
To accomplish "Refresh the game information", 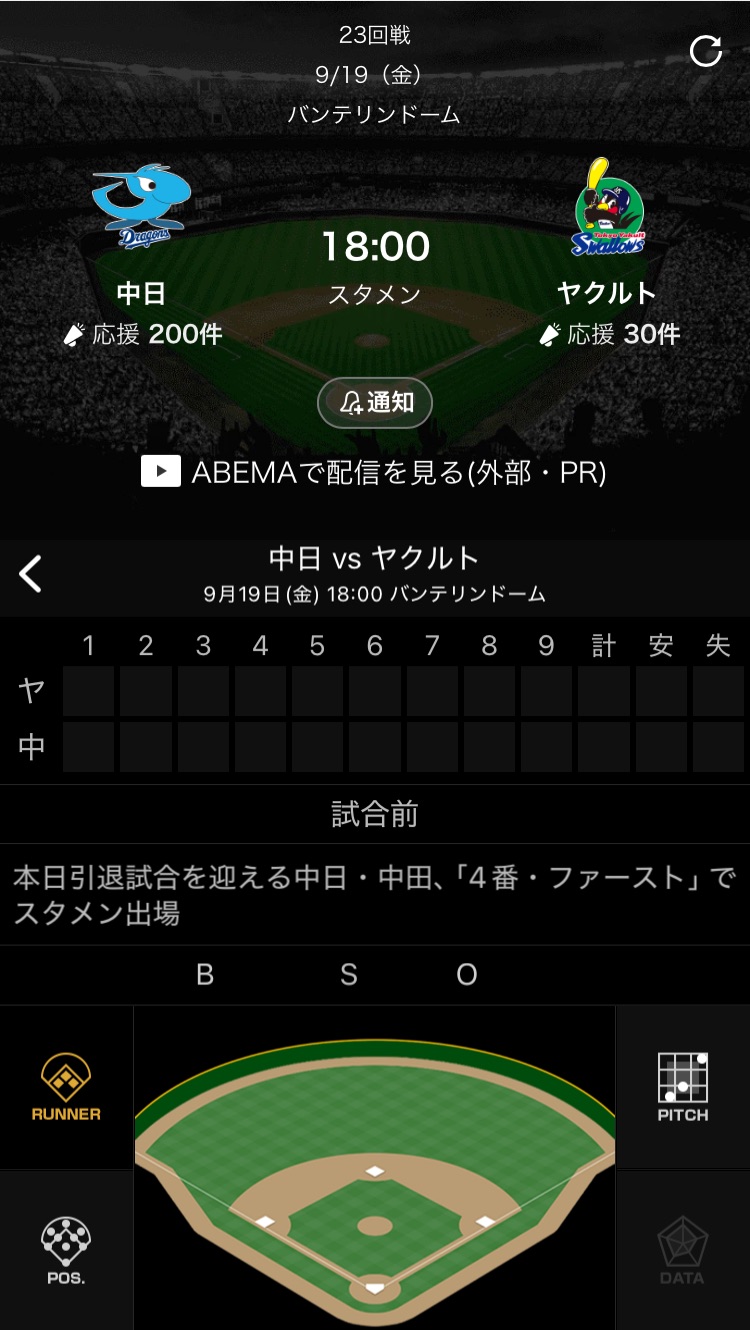I will tap(706, 52).
